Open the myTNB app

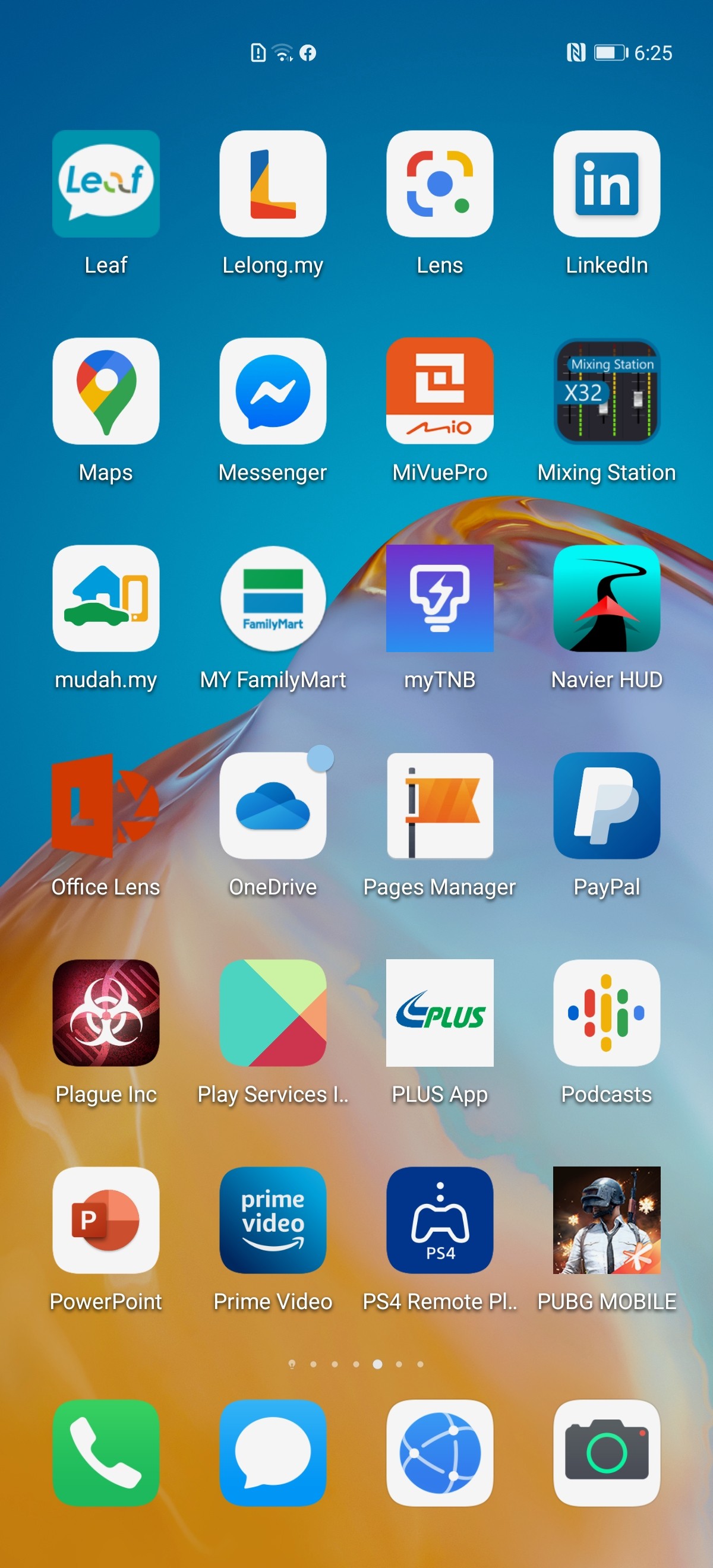(440, 598)
